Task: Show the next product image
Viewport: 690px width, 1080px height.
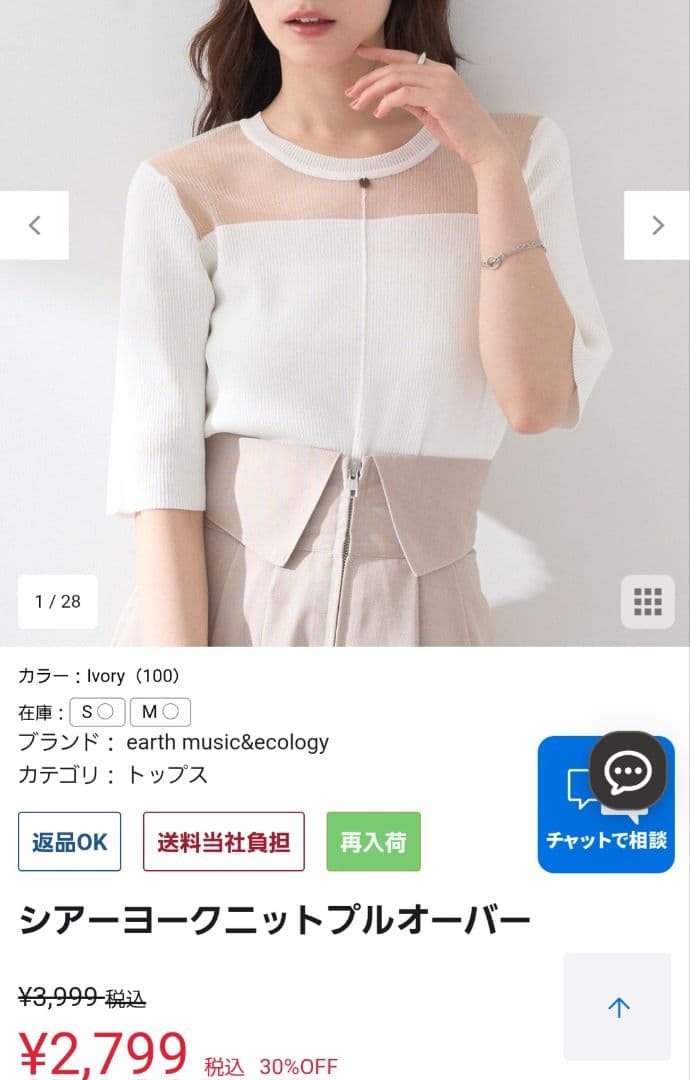Action: pyautogui.click(x=657, y=225)
